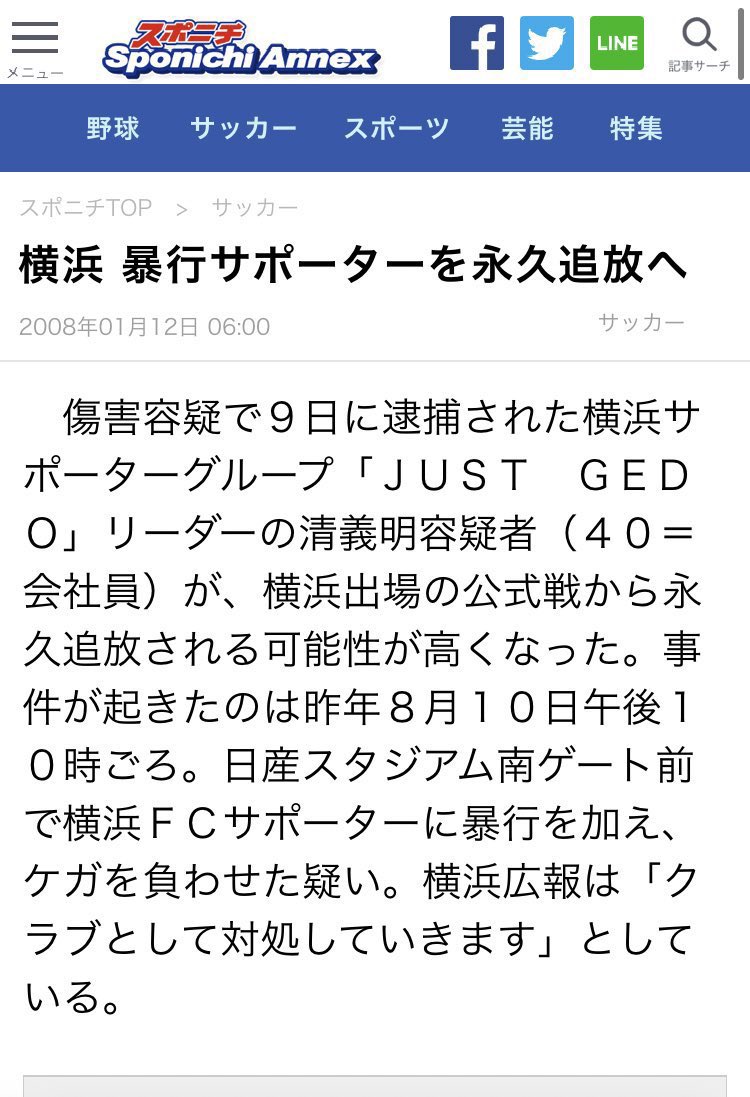Open the hamburger メニュー button

(35, 46)
